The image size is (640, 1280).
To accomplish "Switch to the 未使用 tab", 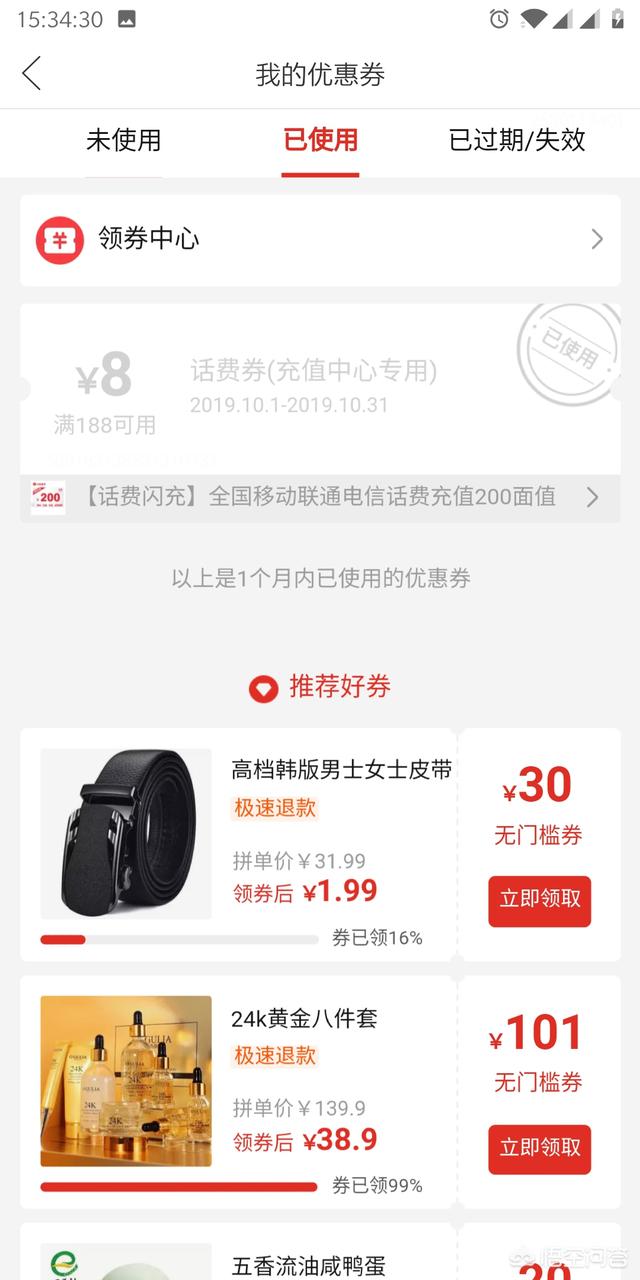I will (x=123, y=141).
